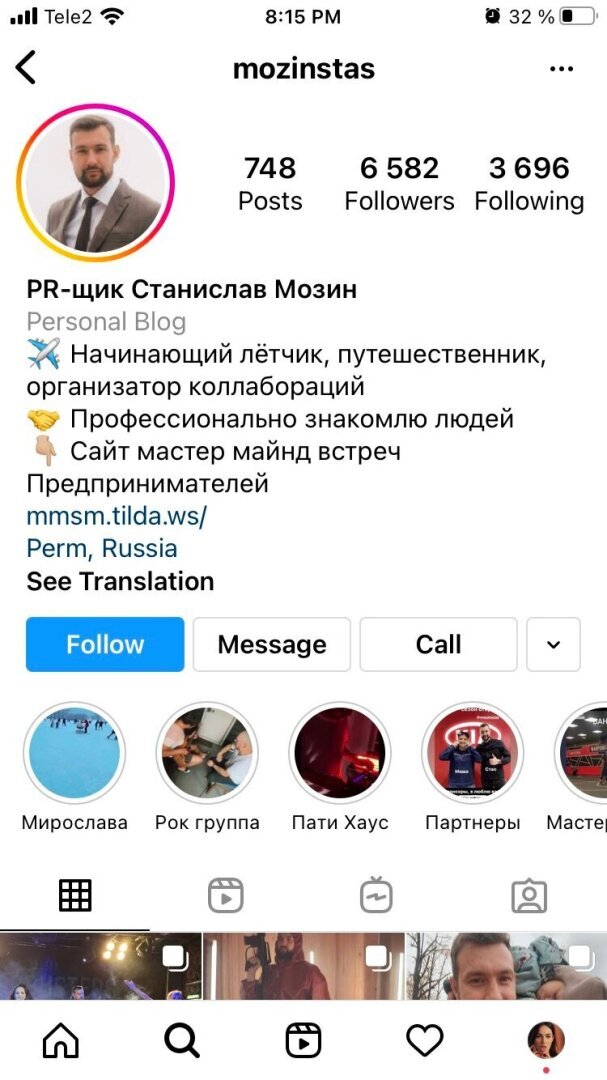The height and width of the screenshot is (1080, 607).
Task: Go to the Home feed
Action: tap(60, 1041)
